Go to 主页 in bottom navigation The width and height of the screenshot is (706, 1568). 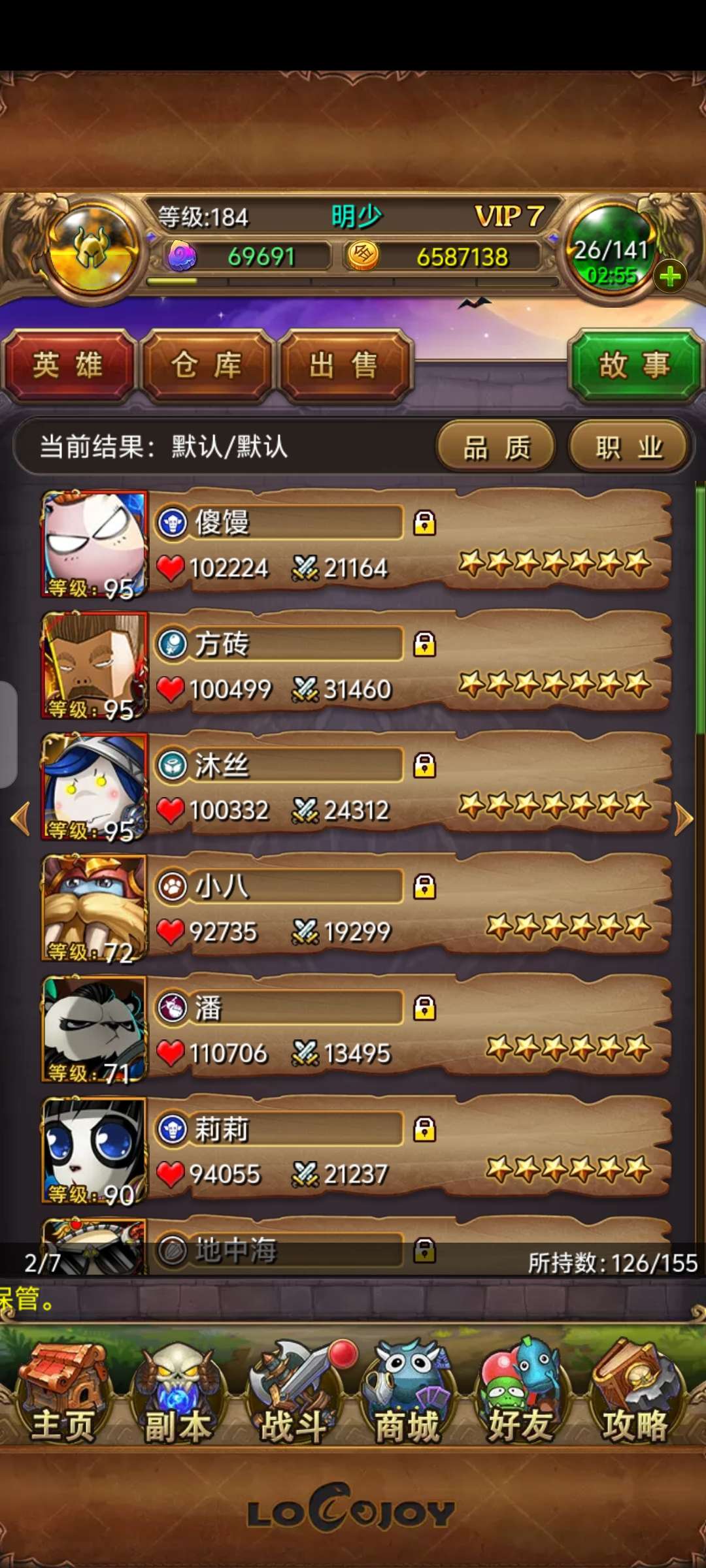tap(63, 1393)
